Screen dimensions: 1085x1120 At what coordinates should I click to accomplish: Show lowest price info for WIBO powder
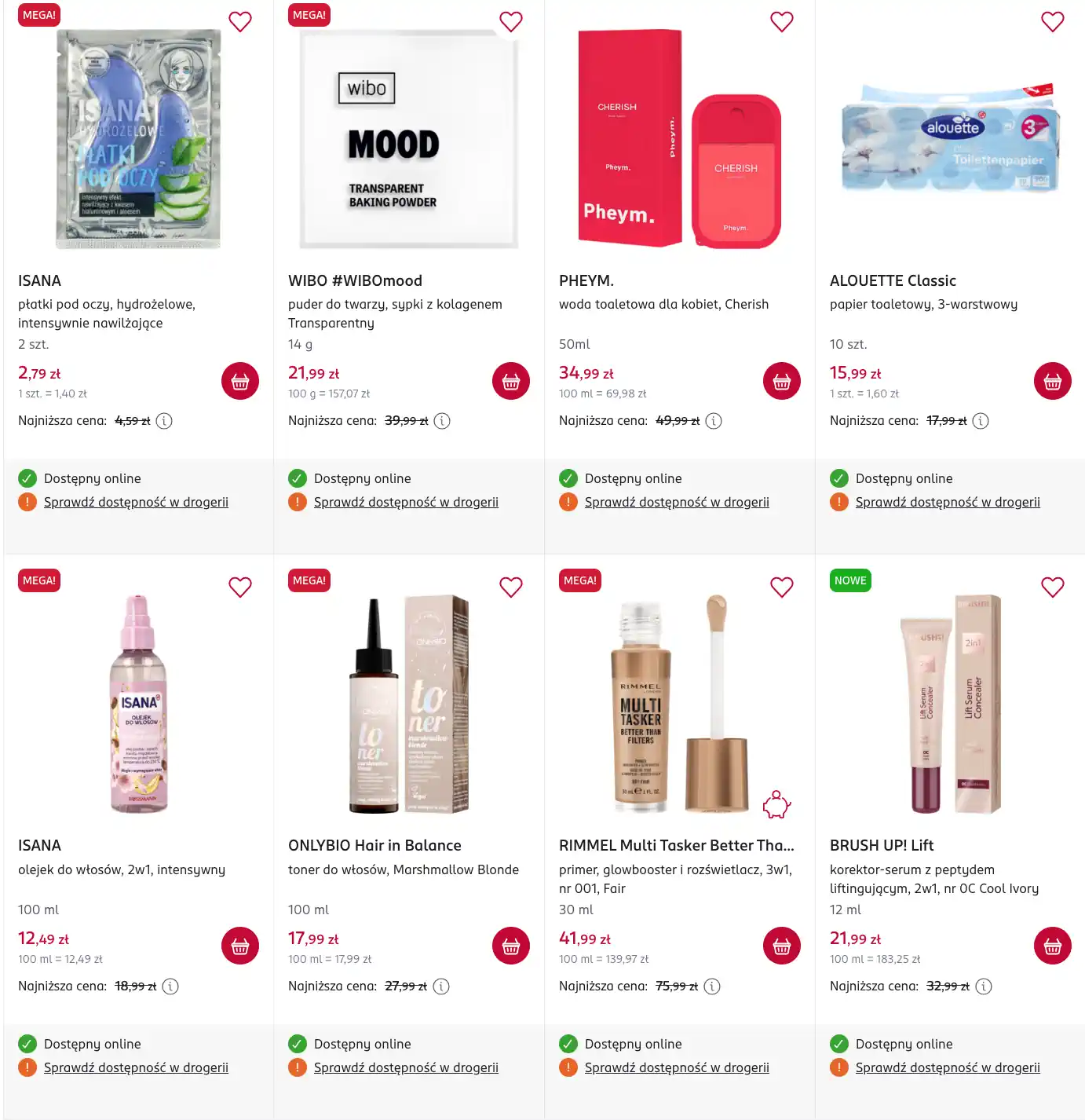(x=442, y=421)
